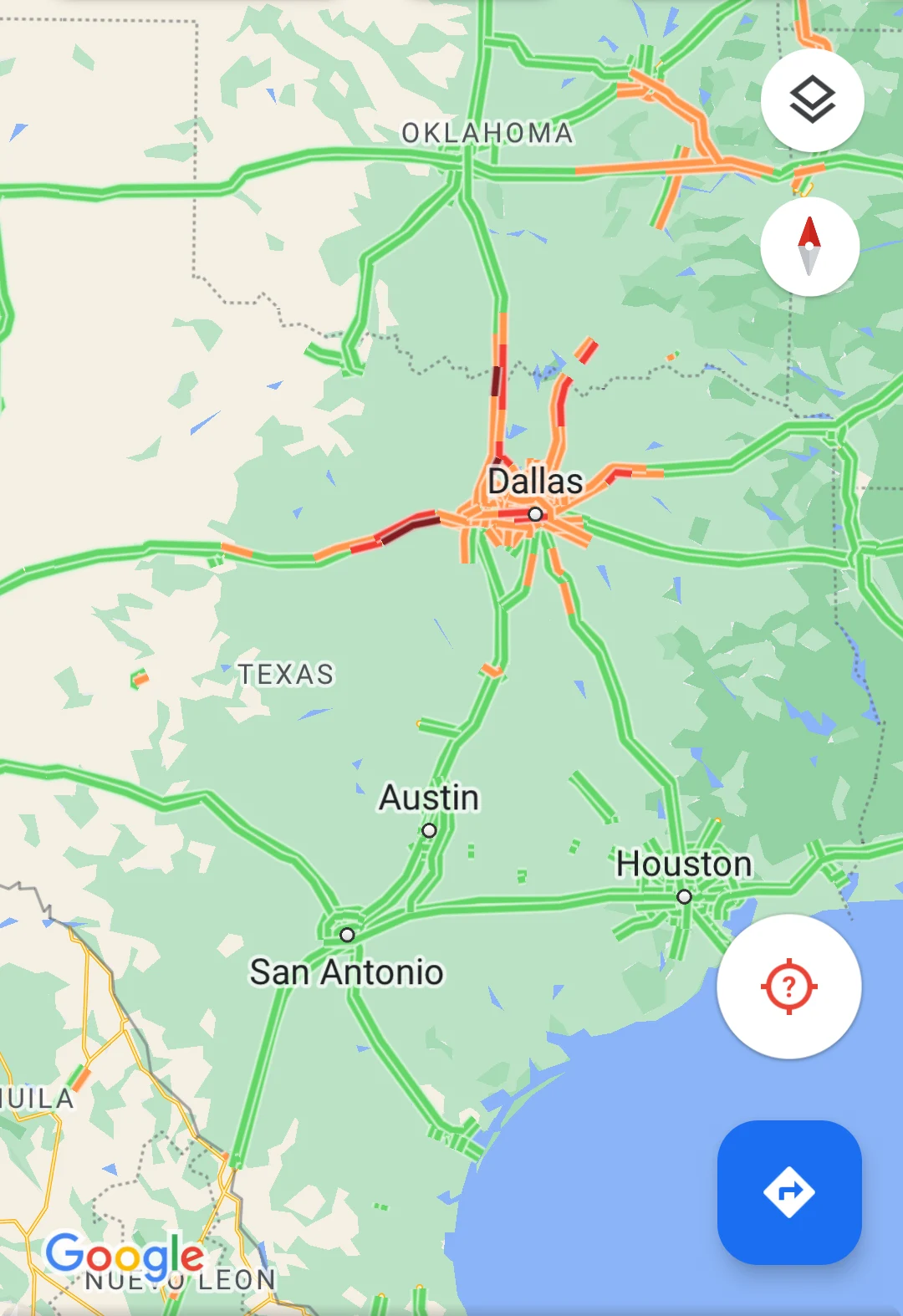Viewport: 903px width, 1316px height.
Task: Click the NUEVO LEON label
Action: point(178,1278)
